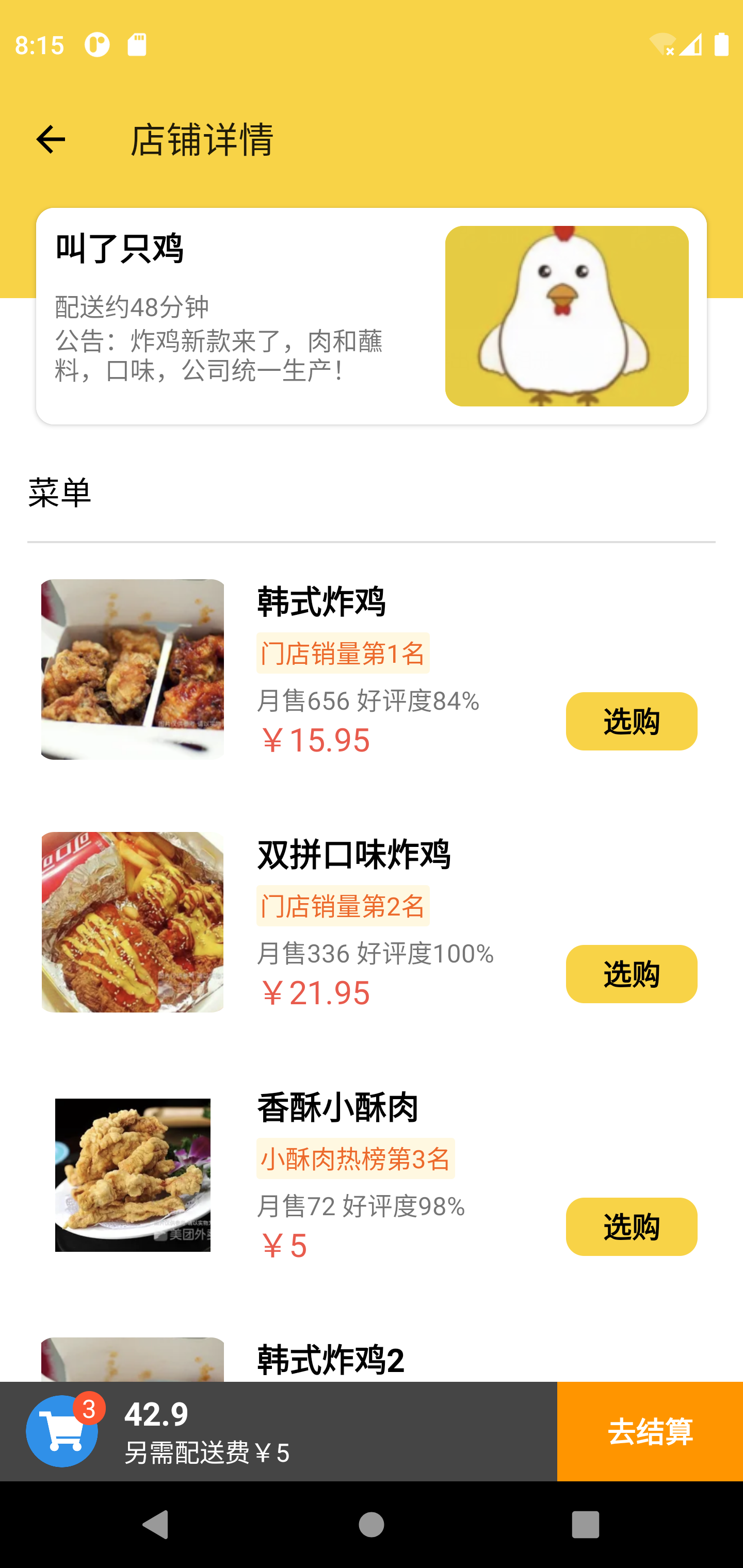The image size is (743, 1568).
Task: Tap 选购 for 韩式炸鸡
Action: [x=631, y=721]
